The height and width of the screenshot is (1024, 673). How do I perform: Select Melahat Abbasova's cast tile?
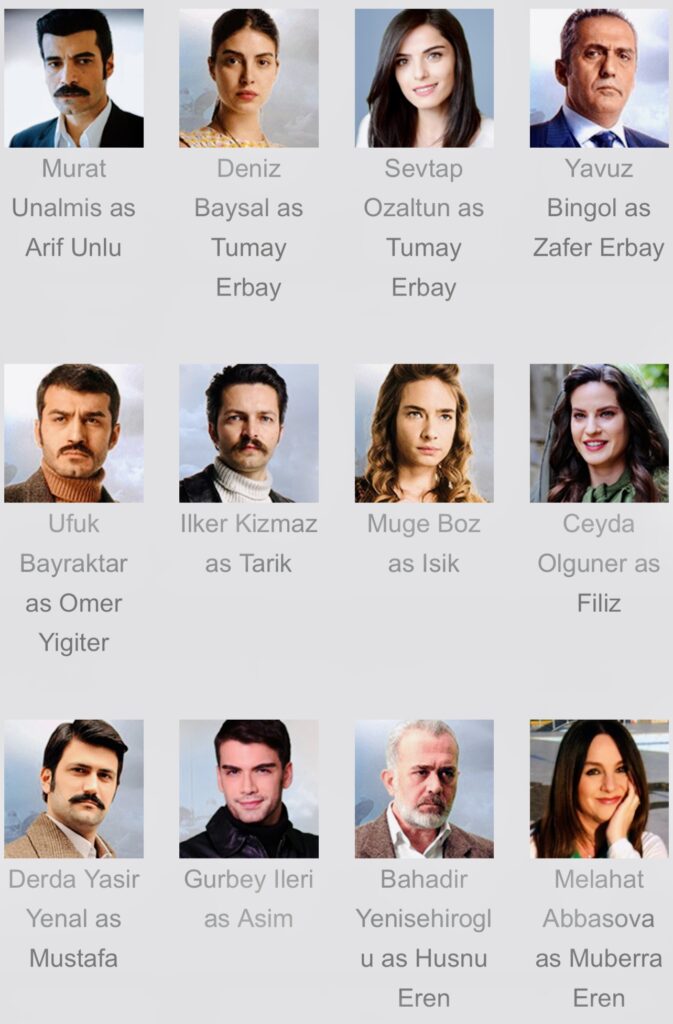pos(599,789)
